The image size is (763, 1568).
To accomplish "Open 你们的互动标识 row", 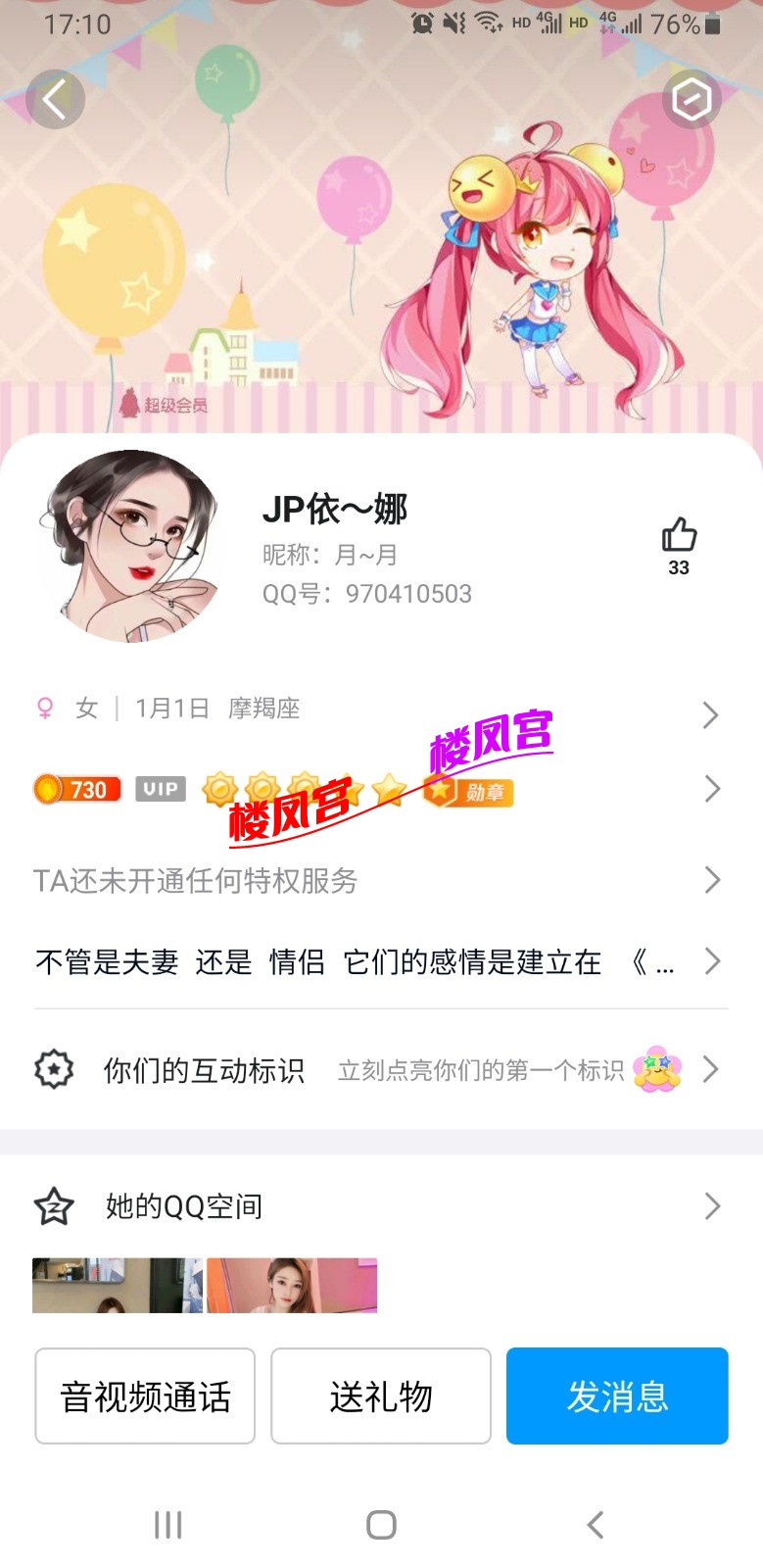I will coord(380,1070).
